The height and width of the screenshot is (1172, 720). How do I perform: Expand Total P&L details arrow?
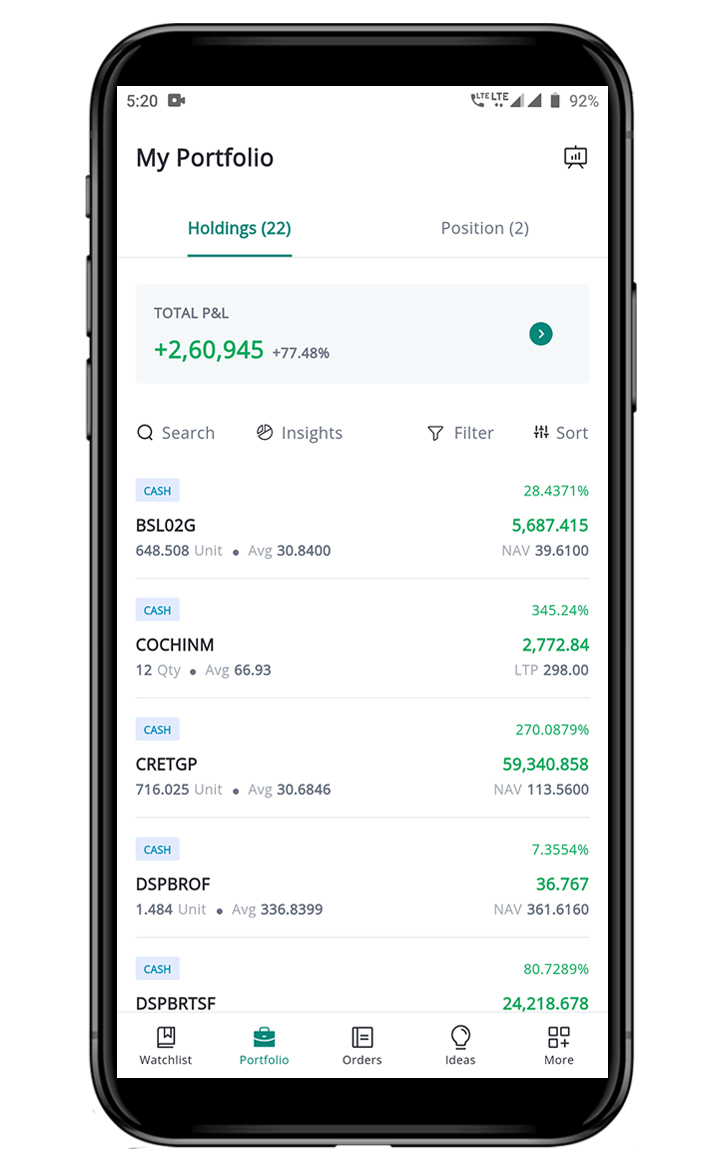click(x=541, y=334)
